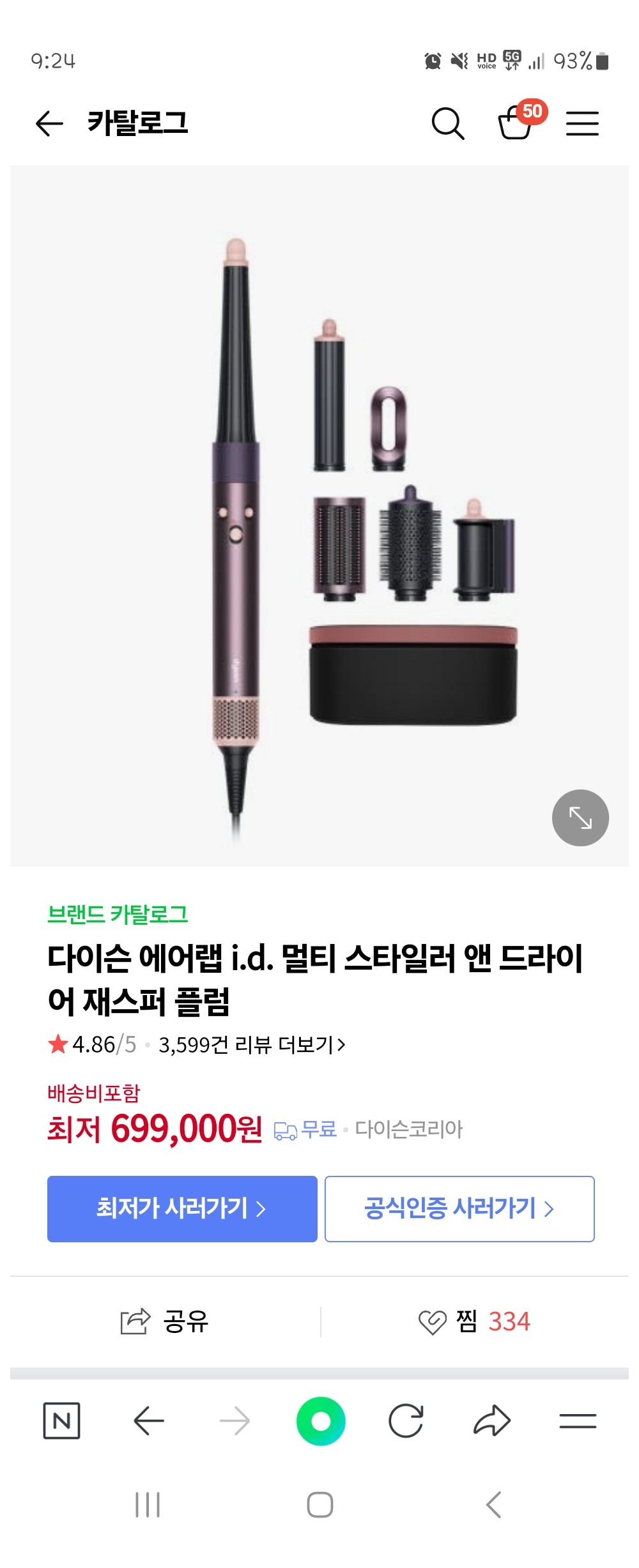Open the 브랜드 카탈로그 link
639x1568 pixels.
tap(118, 914)
